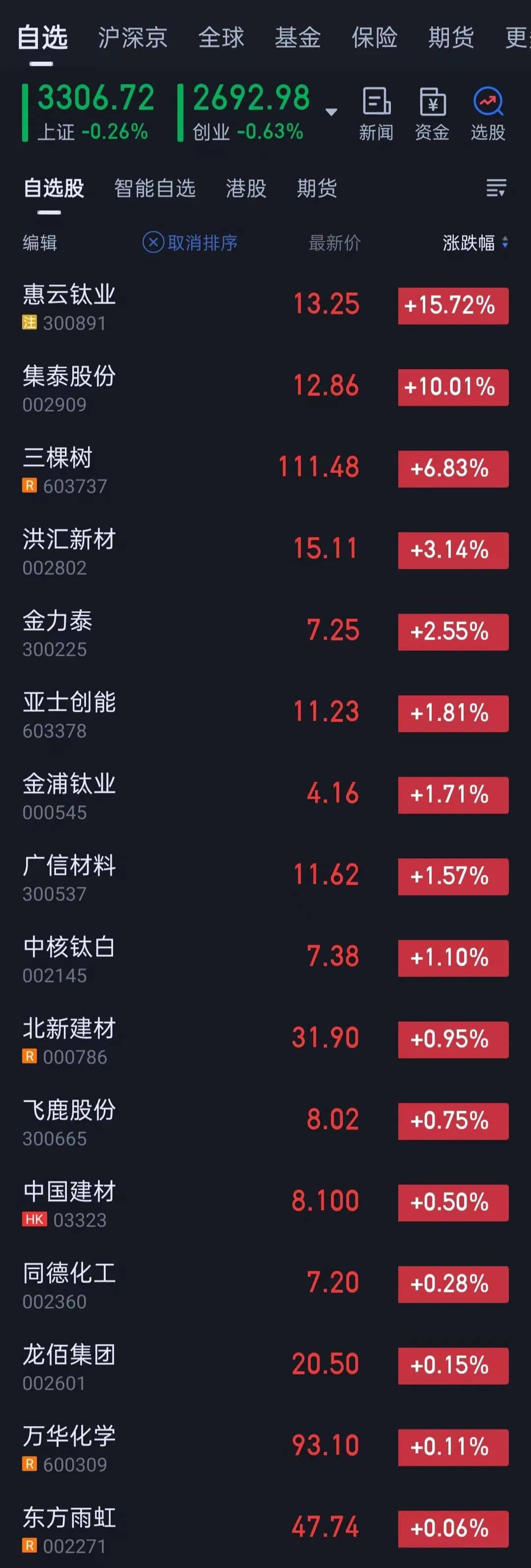Toggle sorting by 涨跌幅 column

[475, 243]
